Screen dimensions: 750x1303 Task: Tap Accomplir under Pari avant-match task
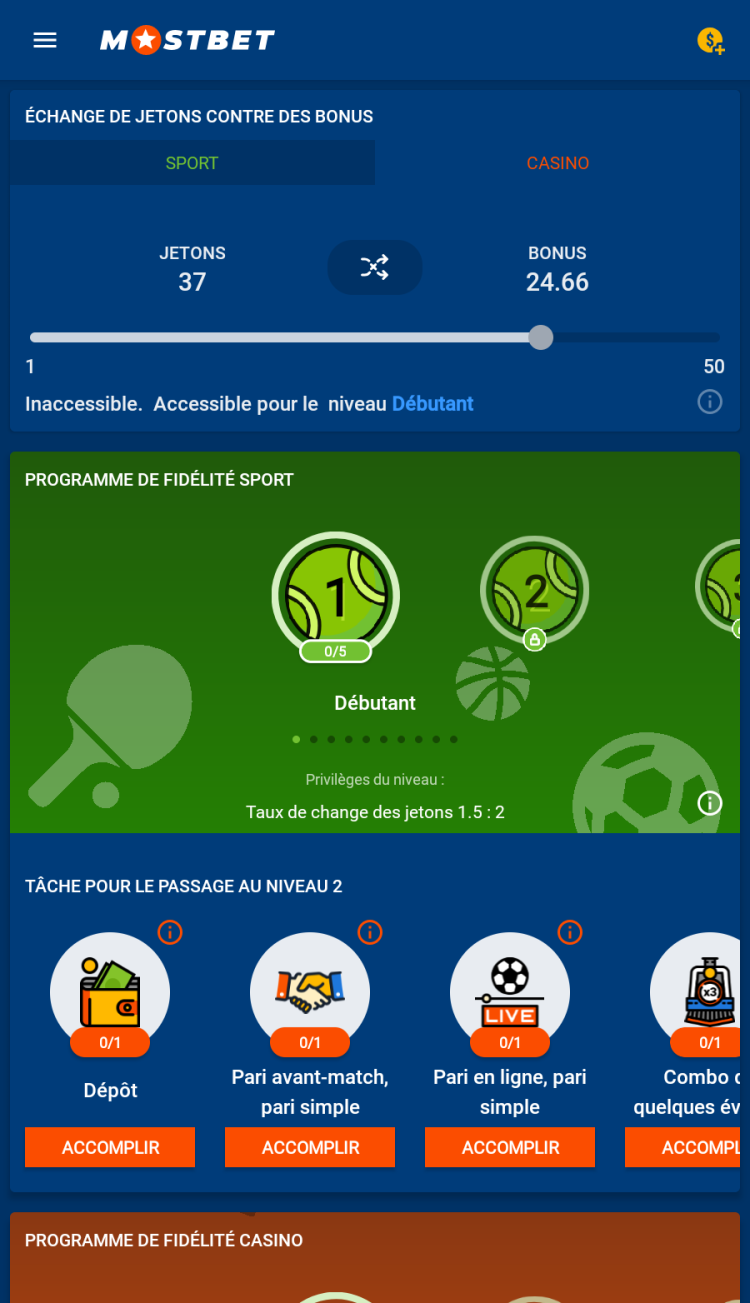tap(310, 1147)
